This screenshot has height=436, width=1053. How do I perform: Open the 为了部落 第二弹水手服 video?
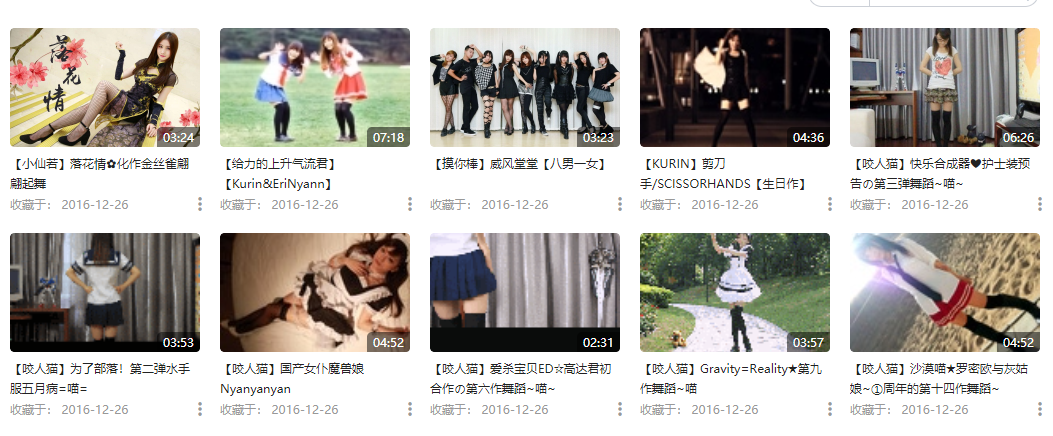click(x=105, y=293)
